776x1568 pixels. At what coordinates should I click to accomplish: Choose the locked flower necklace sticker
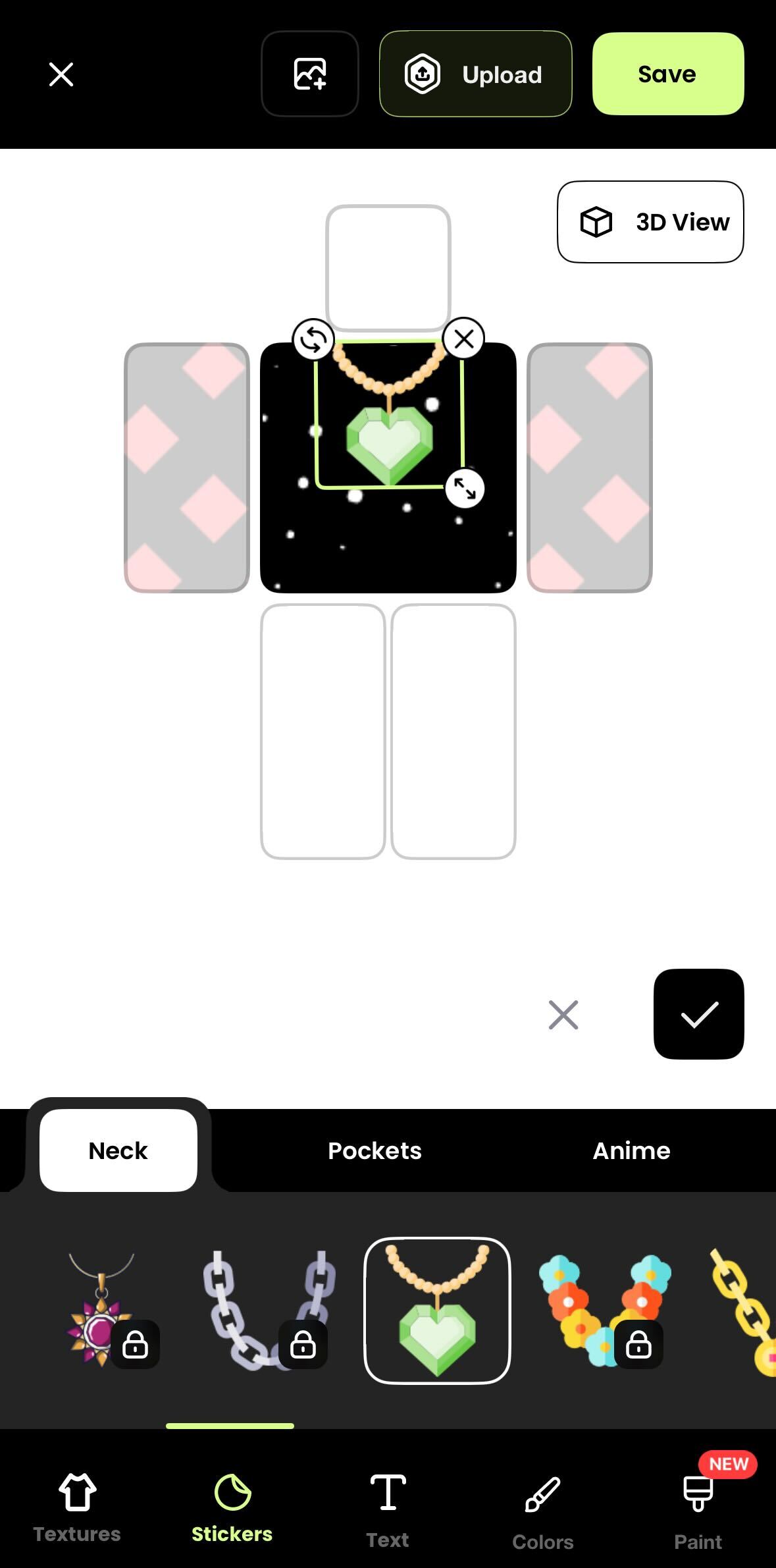coord(604,1311)
